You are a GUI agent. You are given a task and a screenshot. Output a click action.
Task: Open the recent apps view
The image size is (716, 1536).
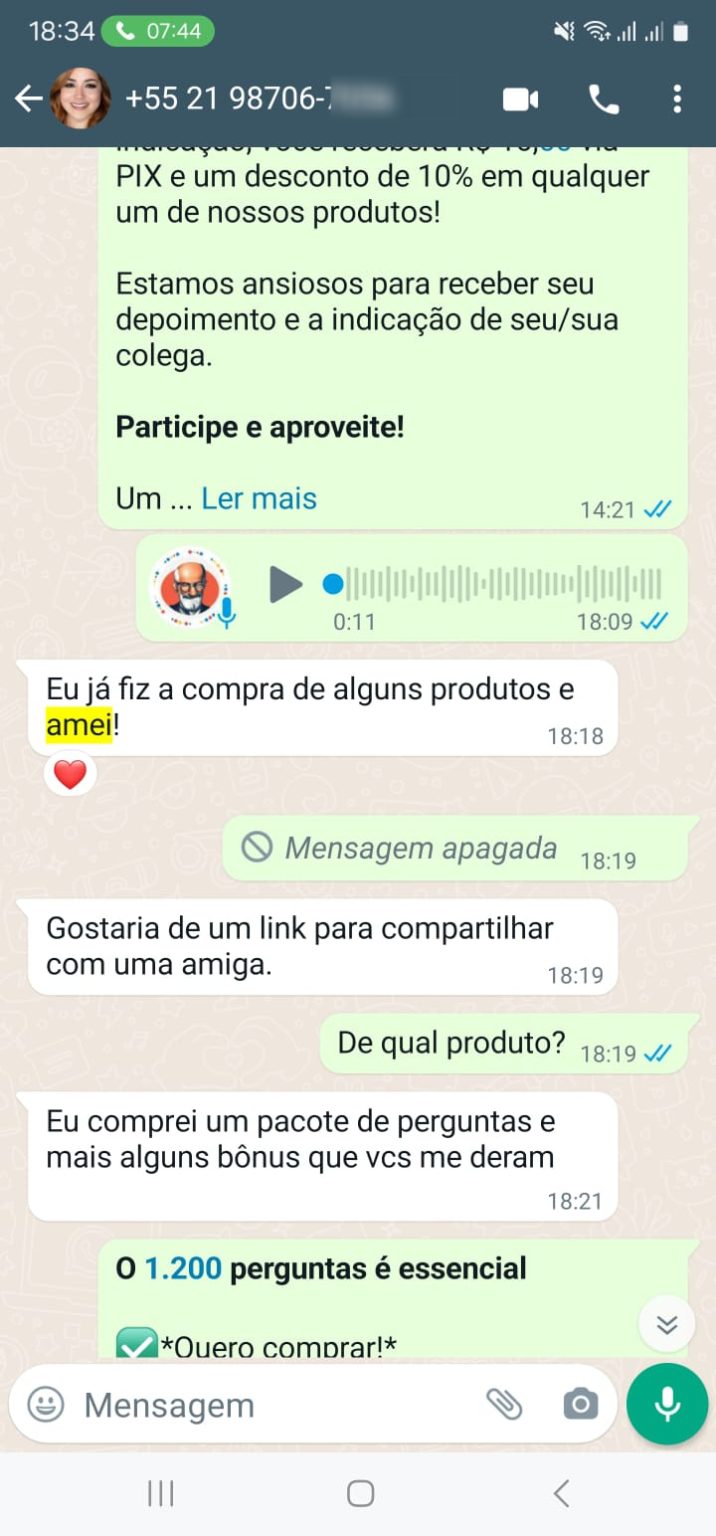[160, 1494]
